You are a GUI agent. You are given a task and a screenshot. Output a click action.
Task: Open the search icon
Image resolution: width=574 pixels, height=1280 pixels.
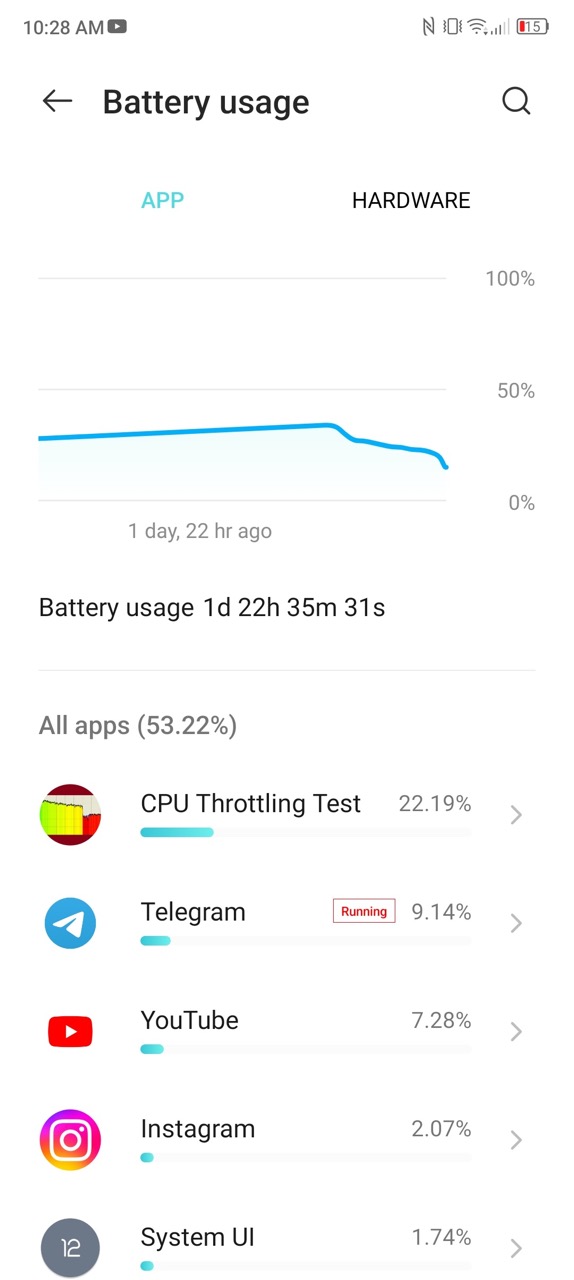[x=516, y=101]
